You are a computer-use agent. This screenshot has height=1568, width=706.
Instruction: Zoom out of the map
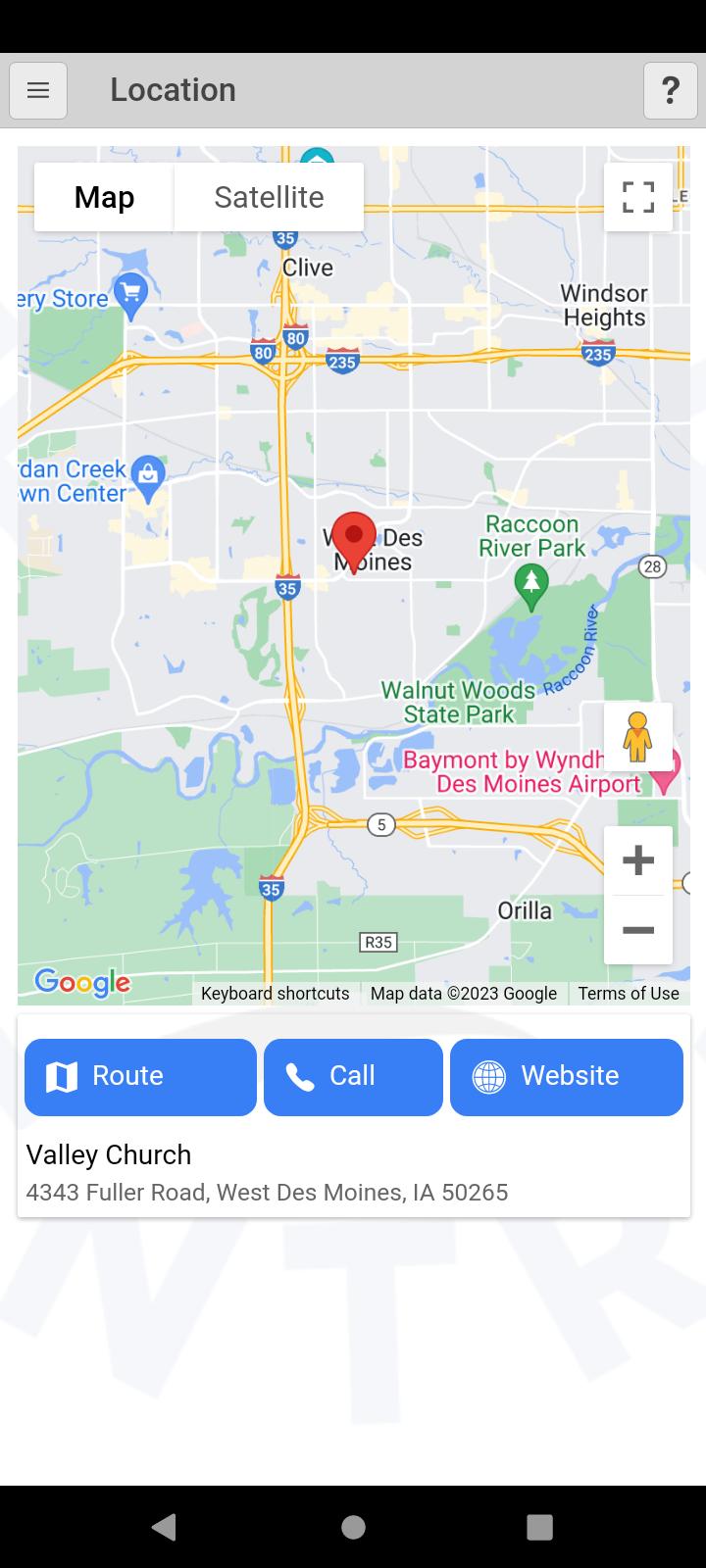pyautogui.click(x=638, y=929)
